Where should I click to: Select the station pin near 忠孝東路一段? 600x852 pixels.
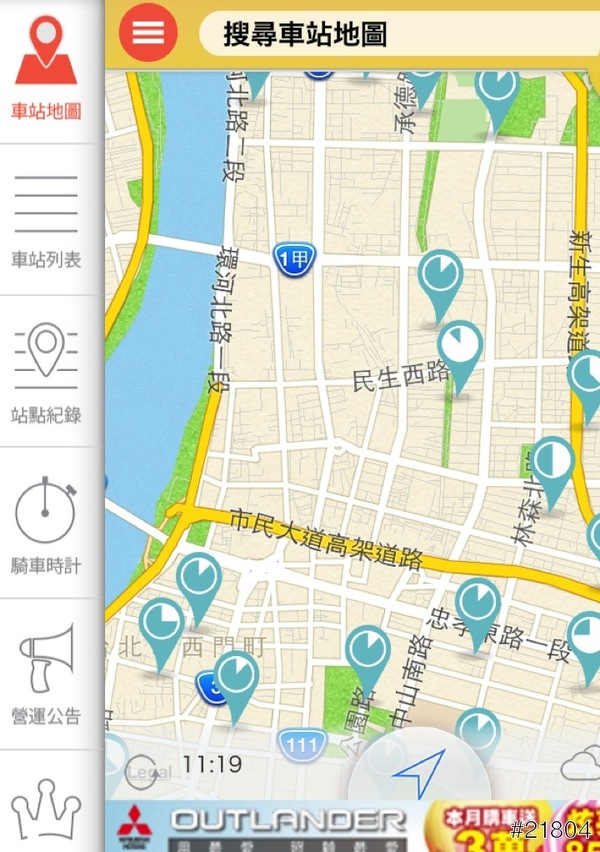(478, 607)
